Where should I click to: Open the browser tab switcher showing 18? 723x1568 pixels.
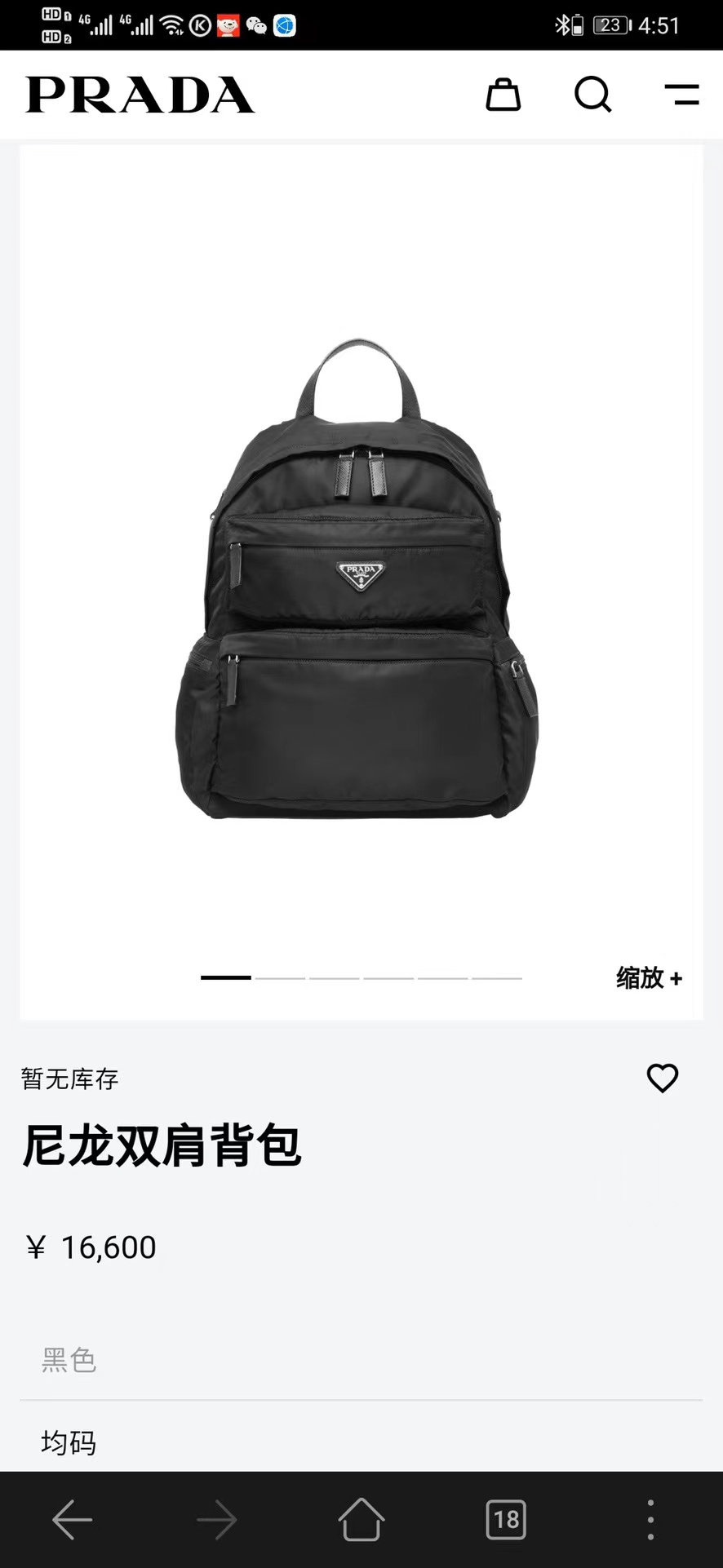pyautogui.click(x=506, y=1519)
